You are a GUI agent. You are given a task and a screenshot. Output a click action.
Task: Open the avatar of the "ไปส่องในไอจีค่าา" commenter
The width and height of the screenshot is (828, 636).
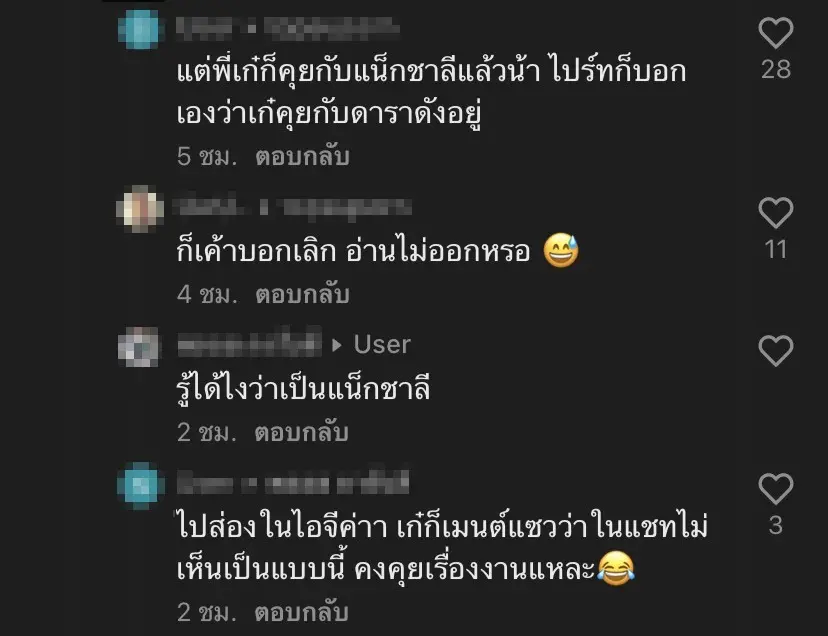(x=138, y=485)
